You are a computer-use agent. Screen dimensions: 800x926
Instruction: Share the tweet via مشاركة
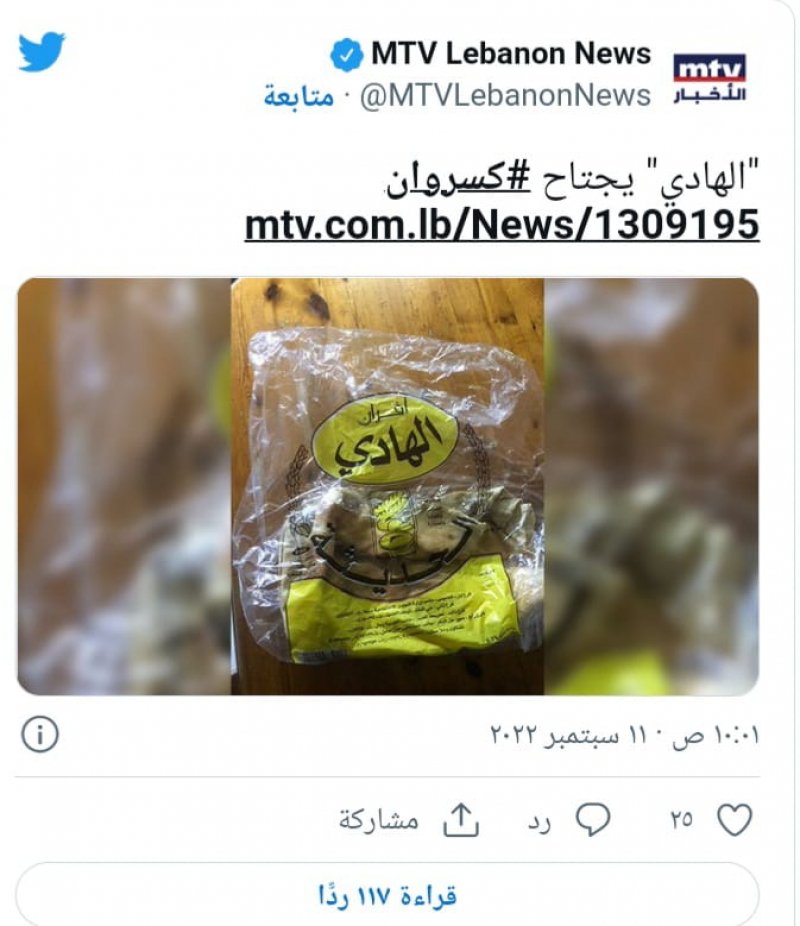[460, 820]
